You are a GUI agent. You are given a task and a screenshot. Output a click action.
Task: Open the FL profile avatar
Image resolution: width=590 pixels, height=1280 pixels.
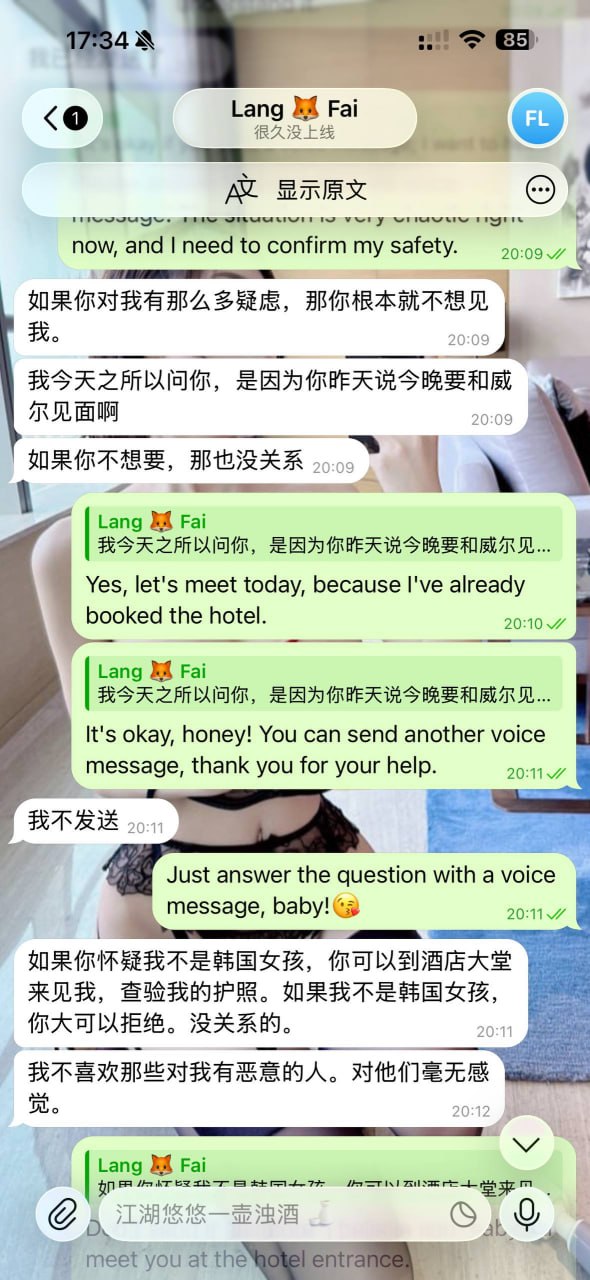point(537,119)
